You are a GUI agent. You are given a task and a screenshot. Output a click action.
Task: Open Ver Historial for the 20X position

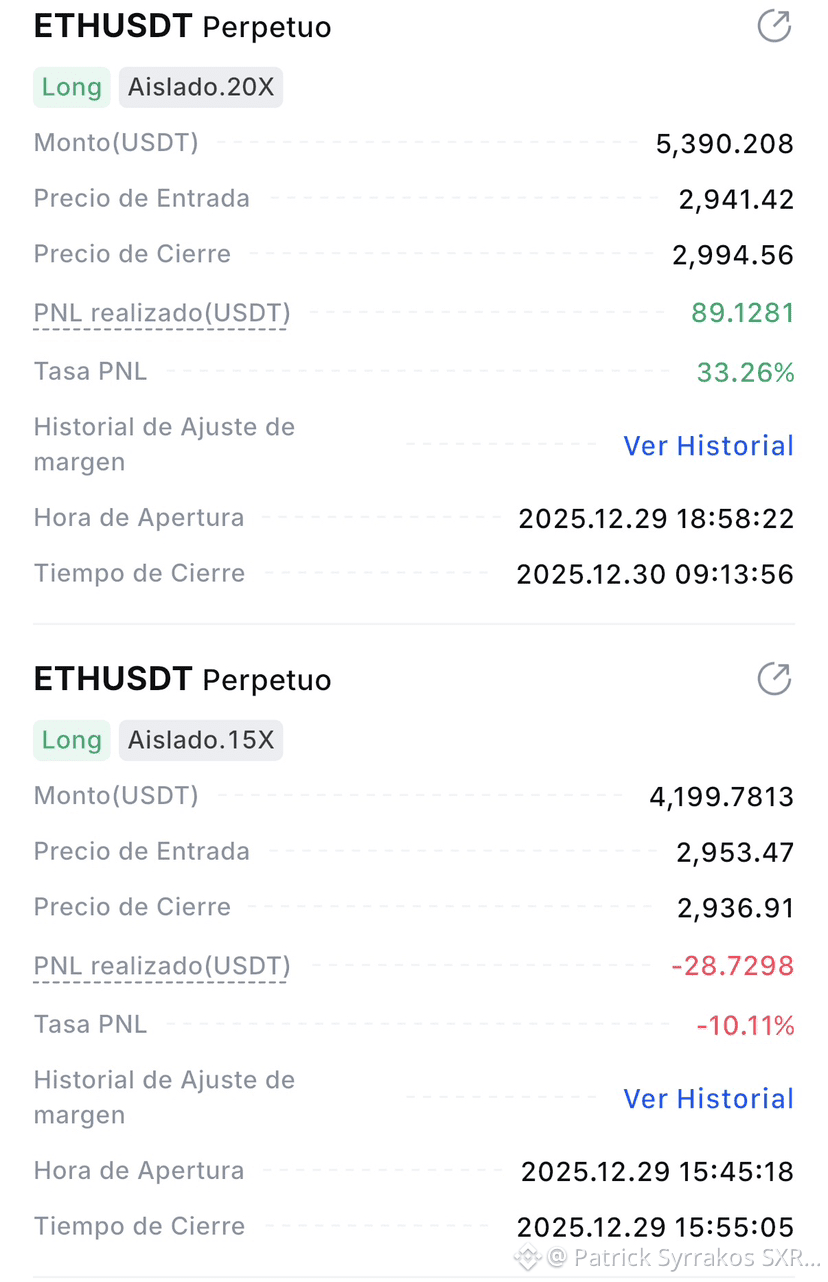[x=708, y=446]
